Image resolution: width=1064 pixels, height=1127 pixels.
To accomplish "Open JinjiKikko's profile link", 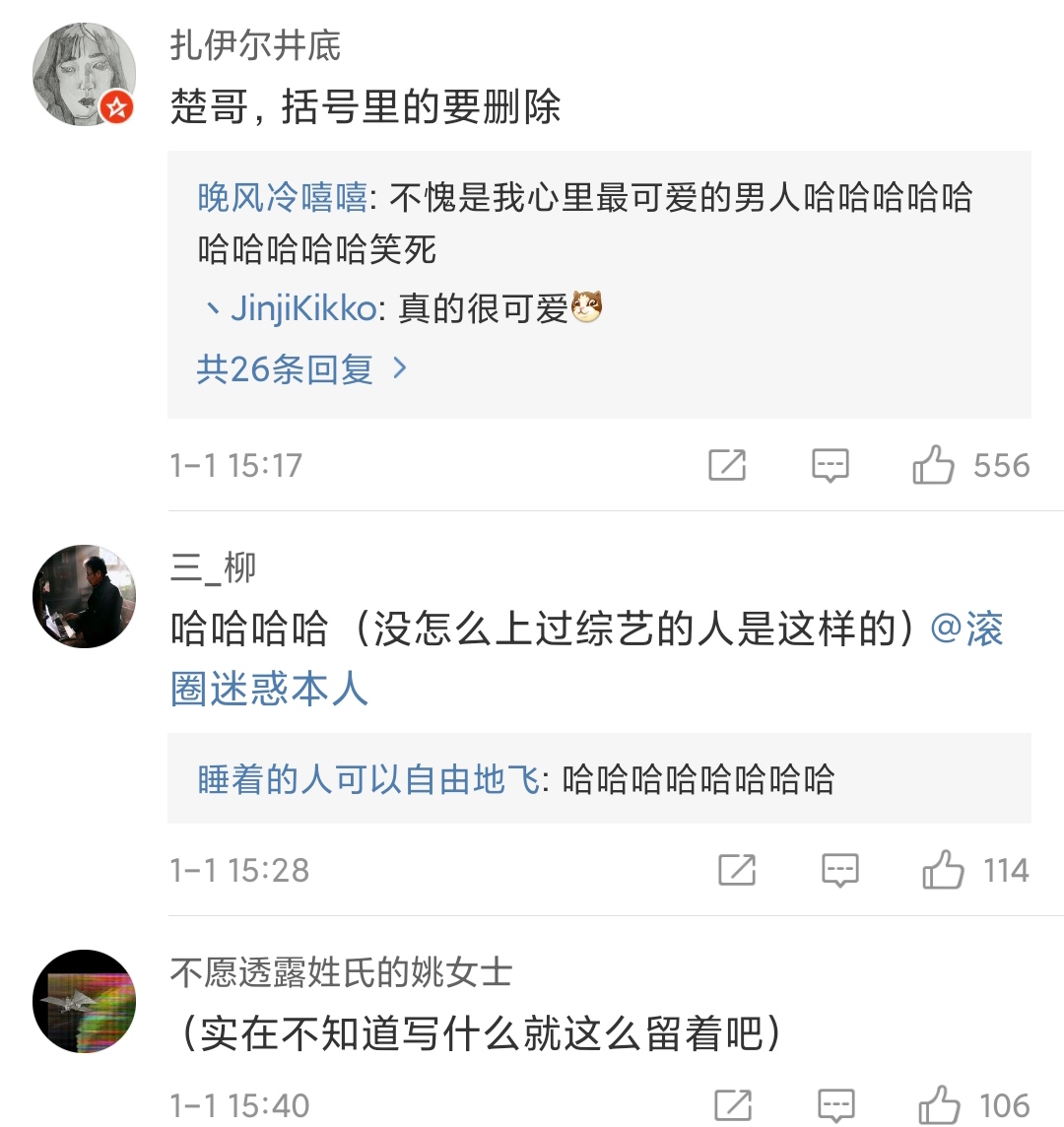I will click(303, 309).
